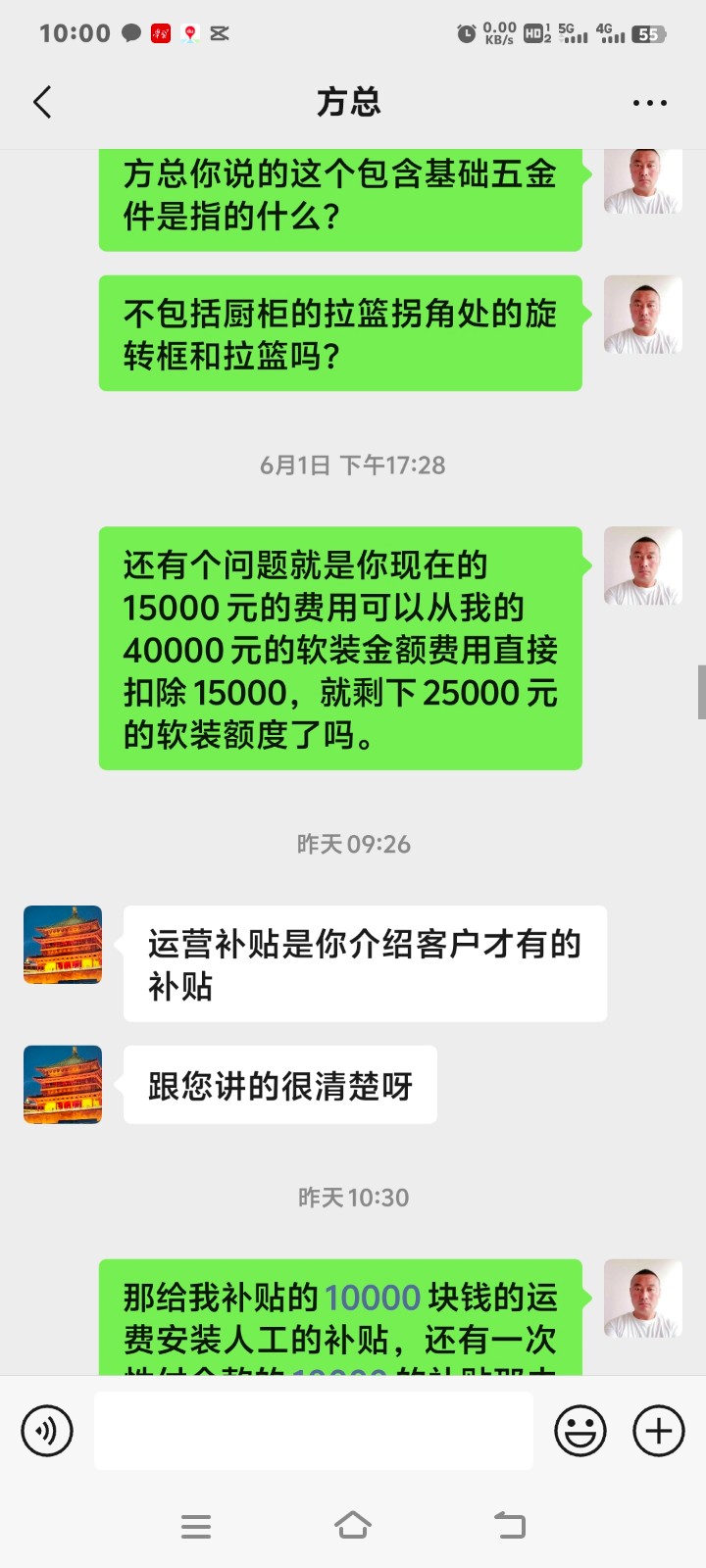Screen dimensions: 706x1568
Task: Open my avatar beside the 15000元 message
Action: pyautogui.click(x=642, y=566)
